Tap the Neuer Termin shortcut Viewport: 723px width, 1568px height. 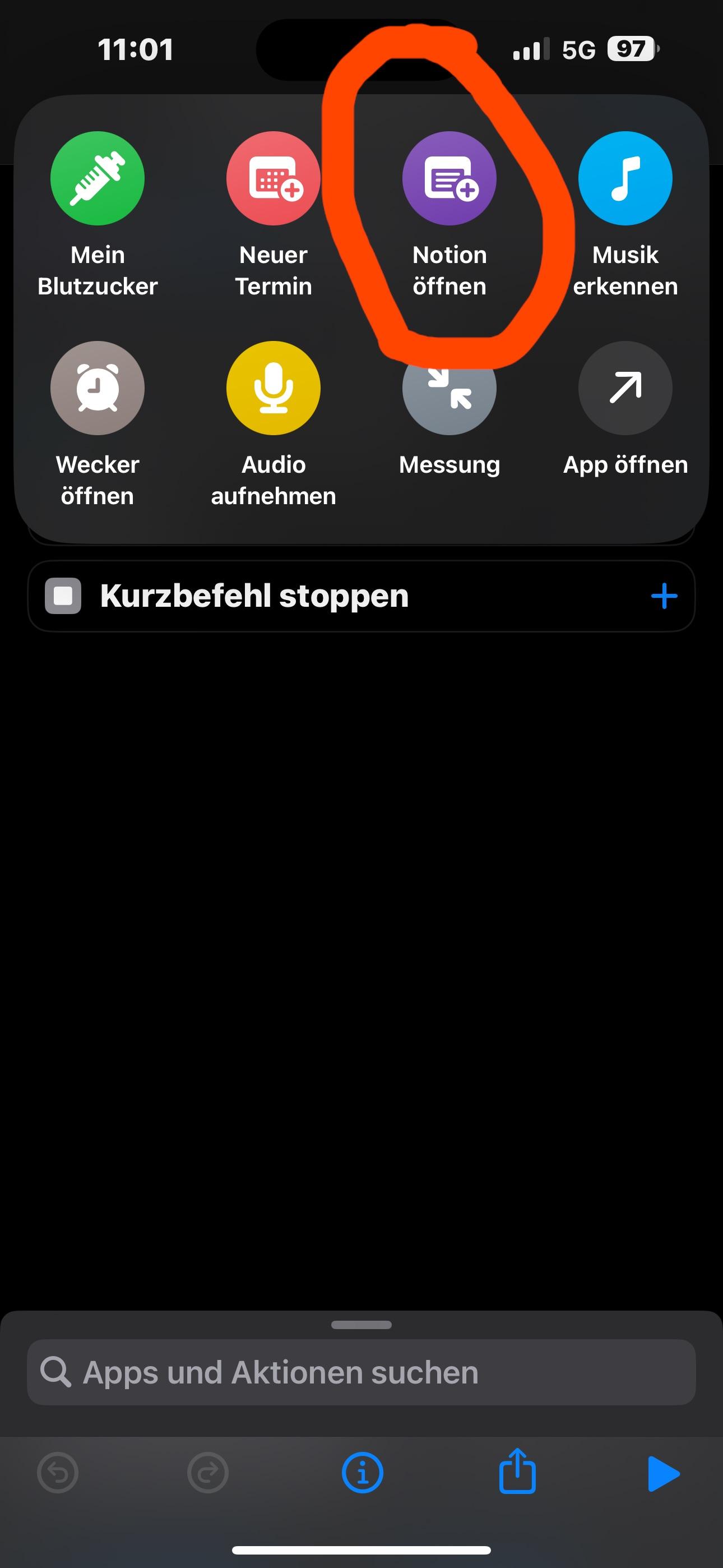coord(274,178)
